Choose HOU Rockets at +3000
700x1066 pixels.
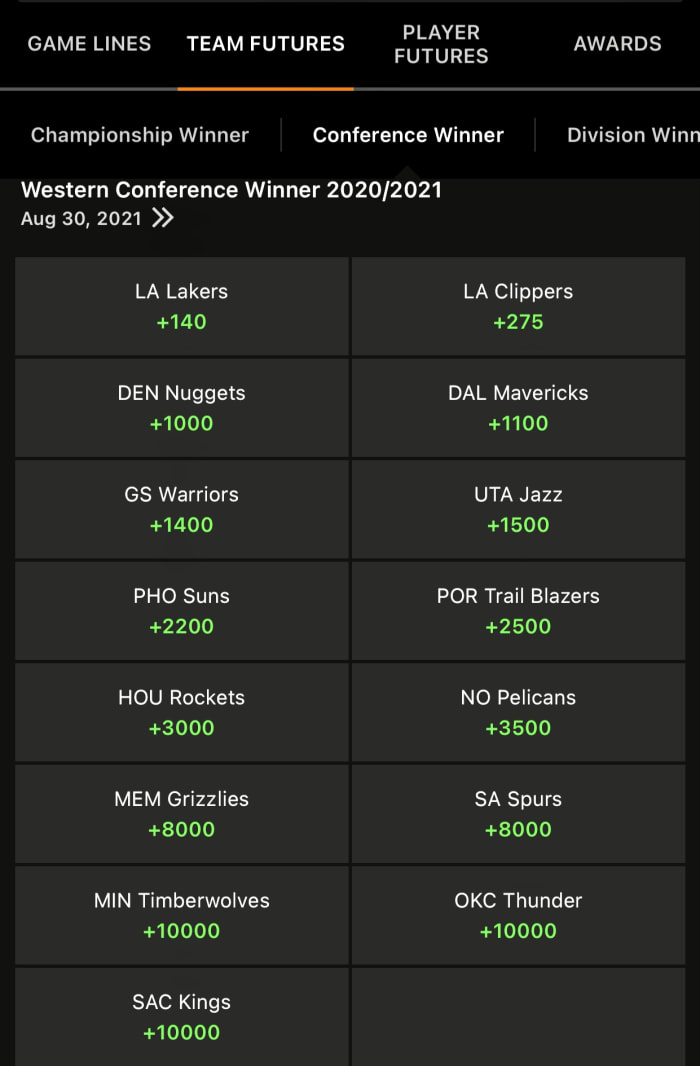click(x=182, y=712)
